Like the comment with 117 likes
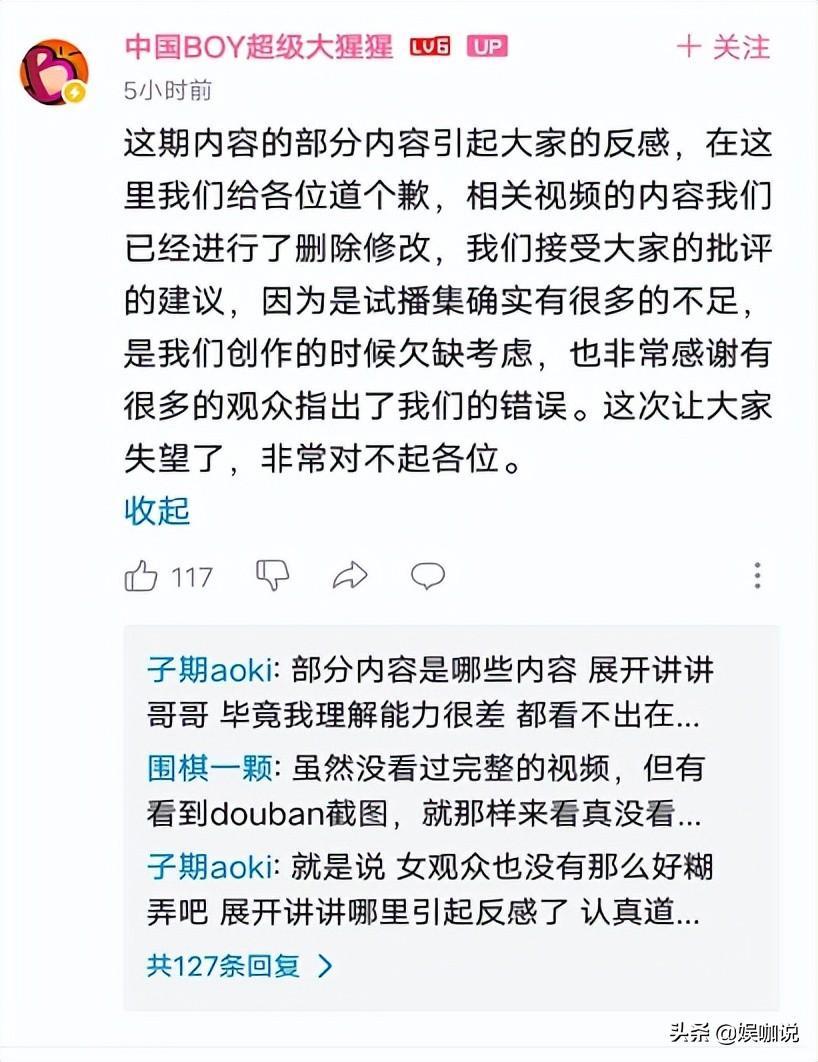Screen dimensions: 818x1062 [142, 576]
